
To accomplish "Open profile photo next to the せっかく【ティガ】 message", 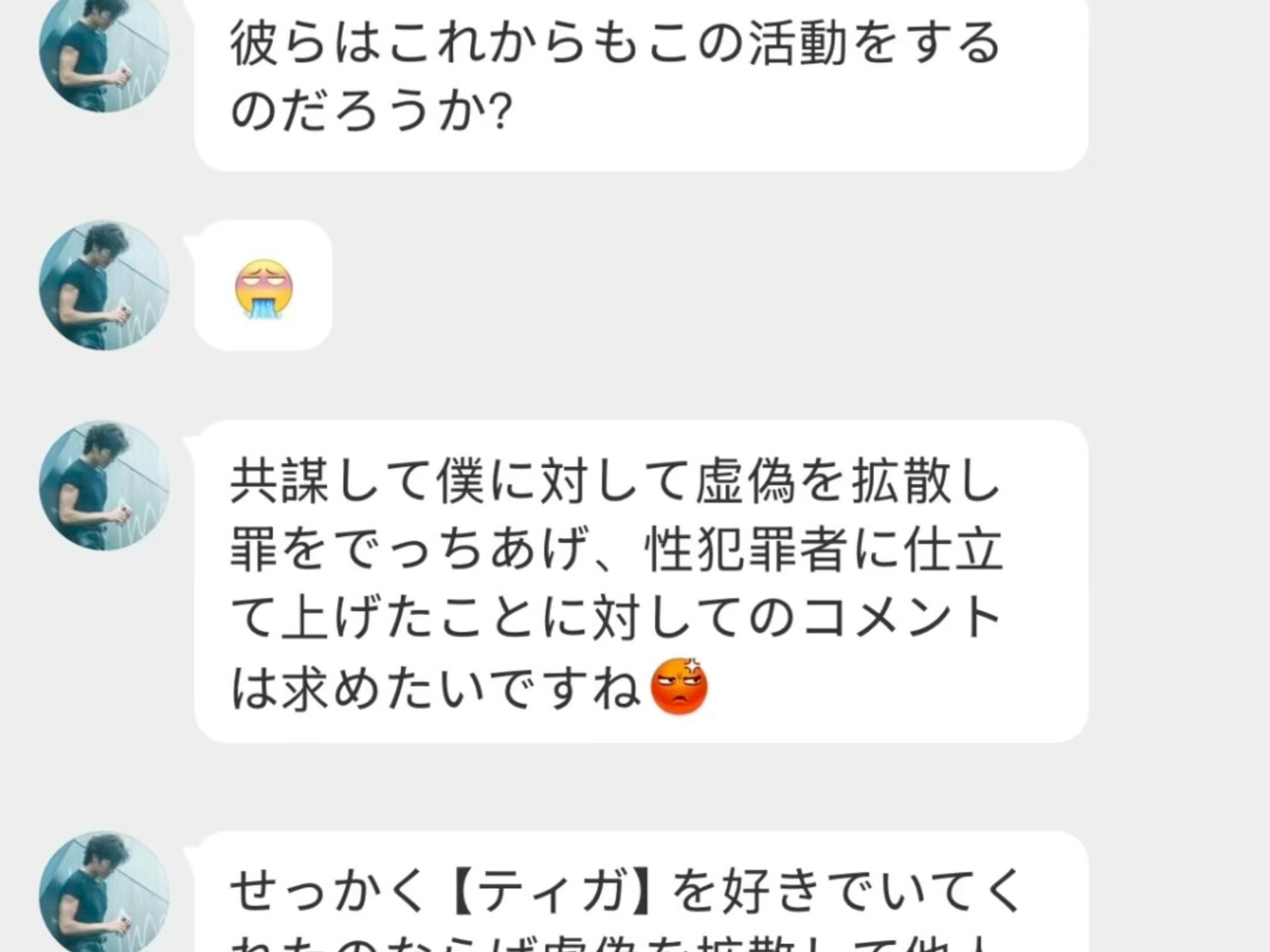I will (104, 893).
